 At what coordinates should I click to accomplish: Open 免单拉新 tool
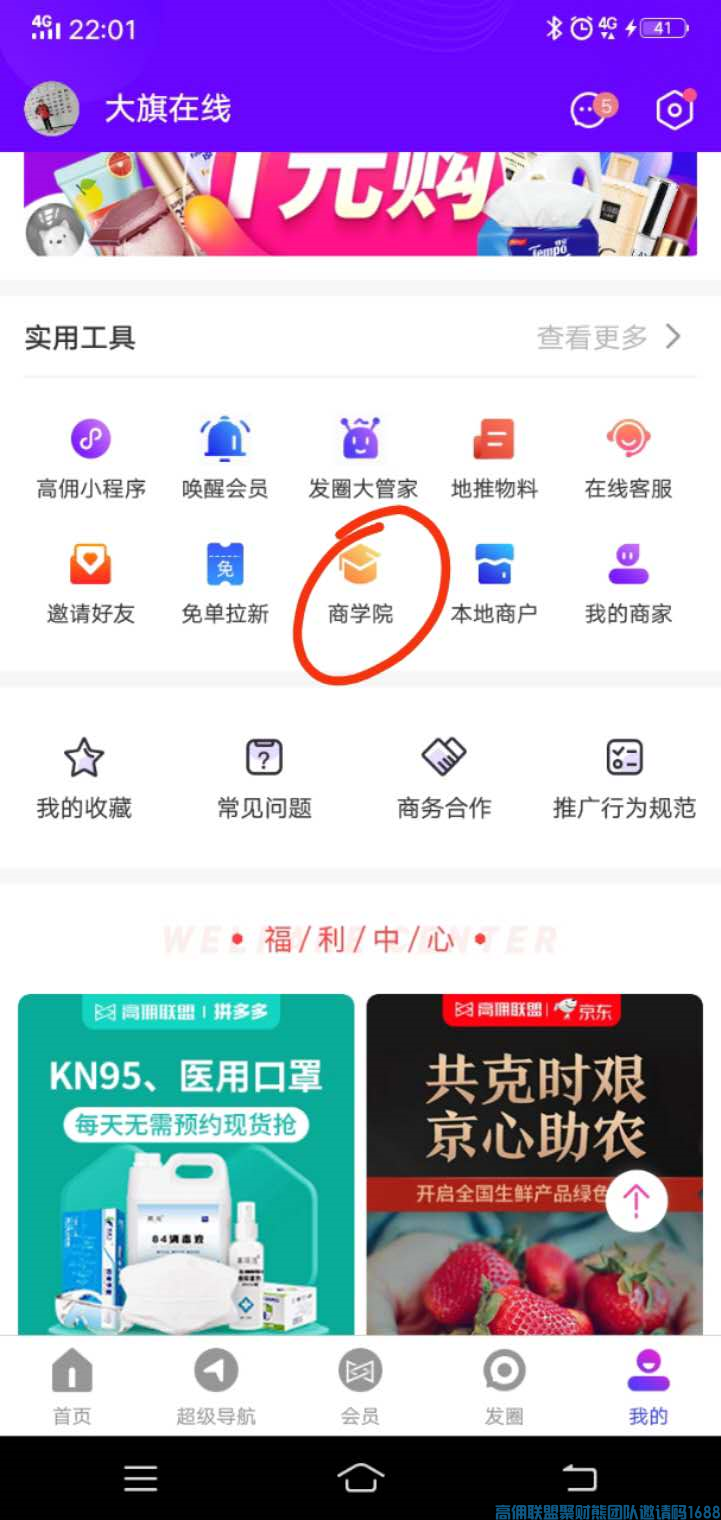pos(225,584)
